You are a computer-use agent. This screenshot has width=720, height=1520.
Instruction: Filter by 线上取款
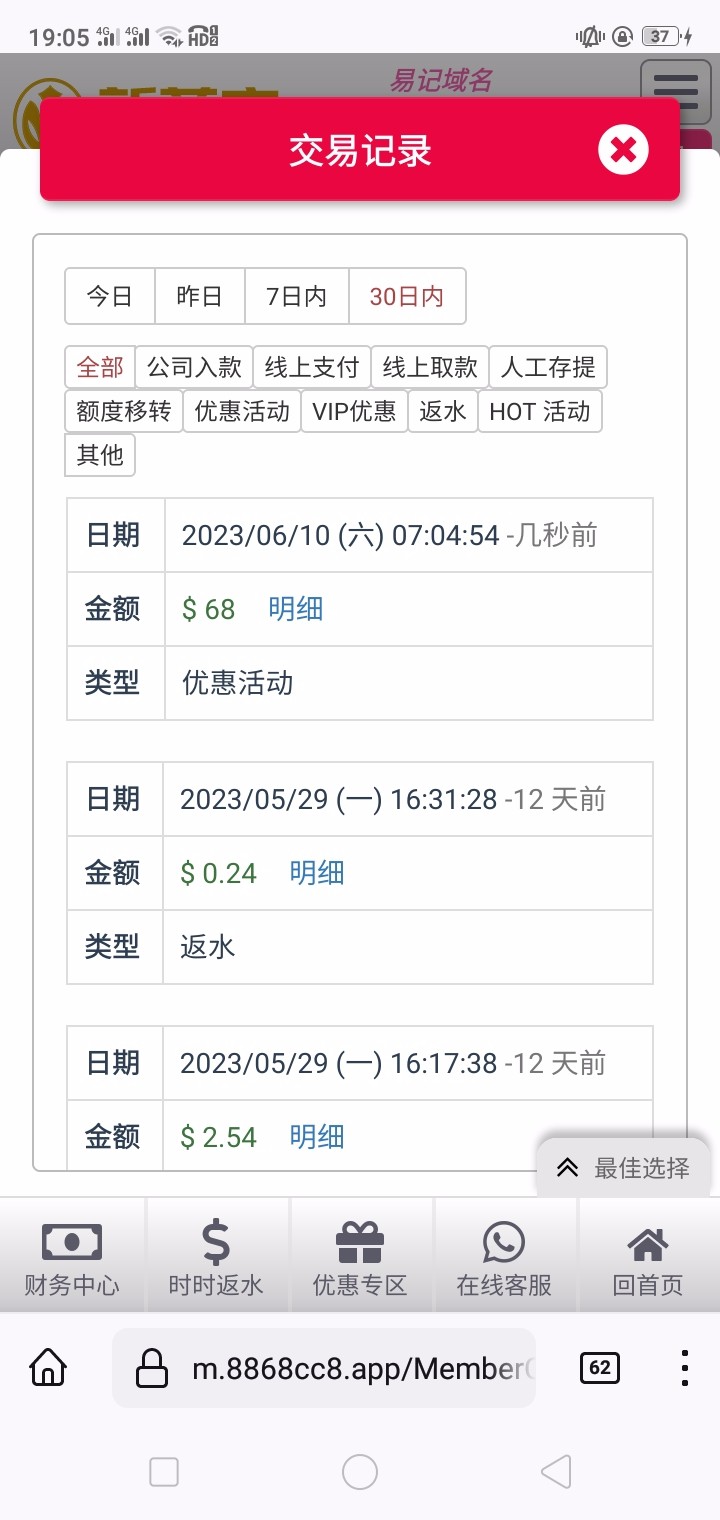pos(430,367)
